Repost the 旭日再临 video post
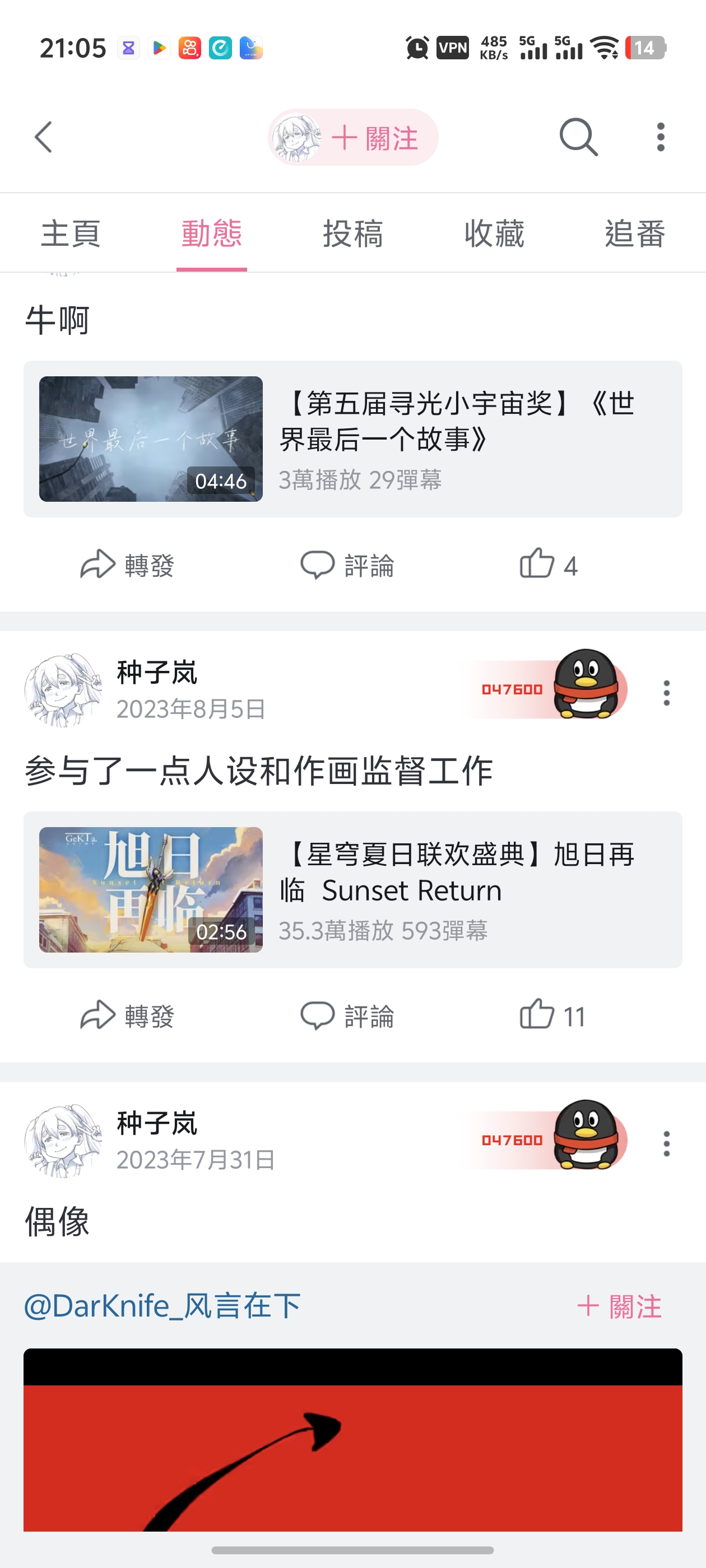This screenshot has width=706, height=1568. coord(127,1016)
